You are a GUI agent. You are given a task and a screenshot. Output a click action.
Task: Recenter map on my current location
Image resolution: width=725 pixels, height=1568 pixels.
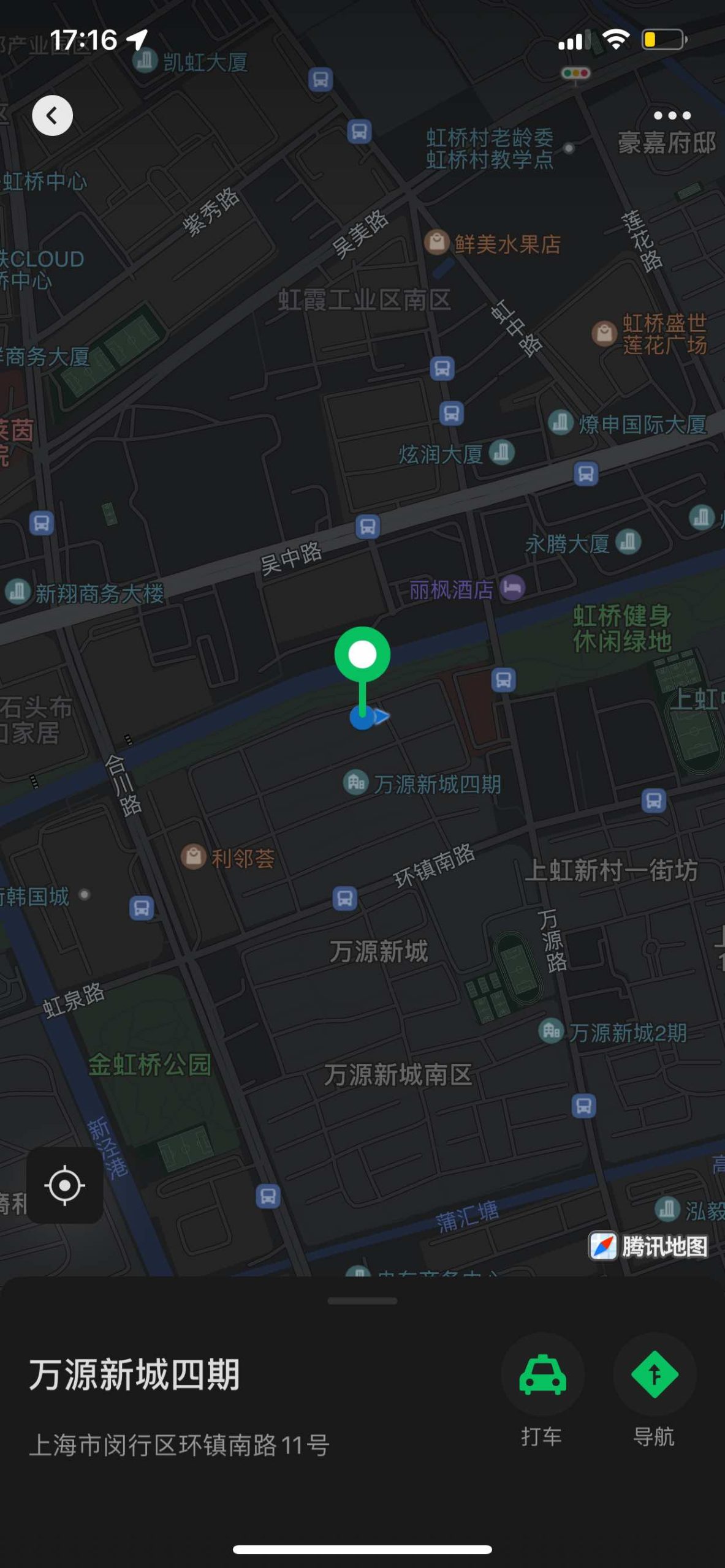tap(64, 1185)
